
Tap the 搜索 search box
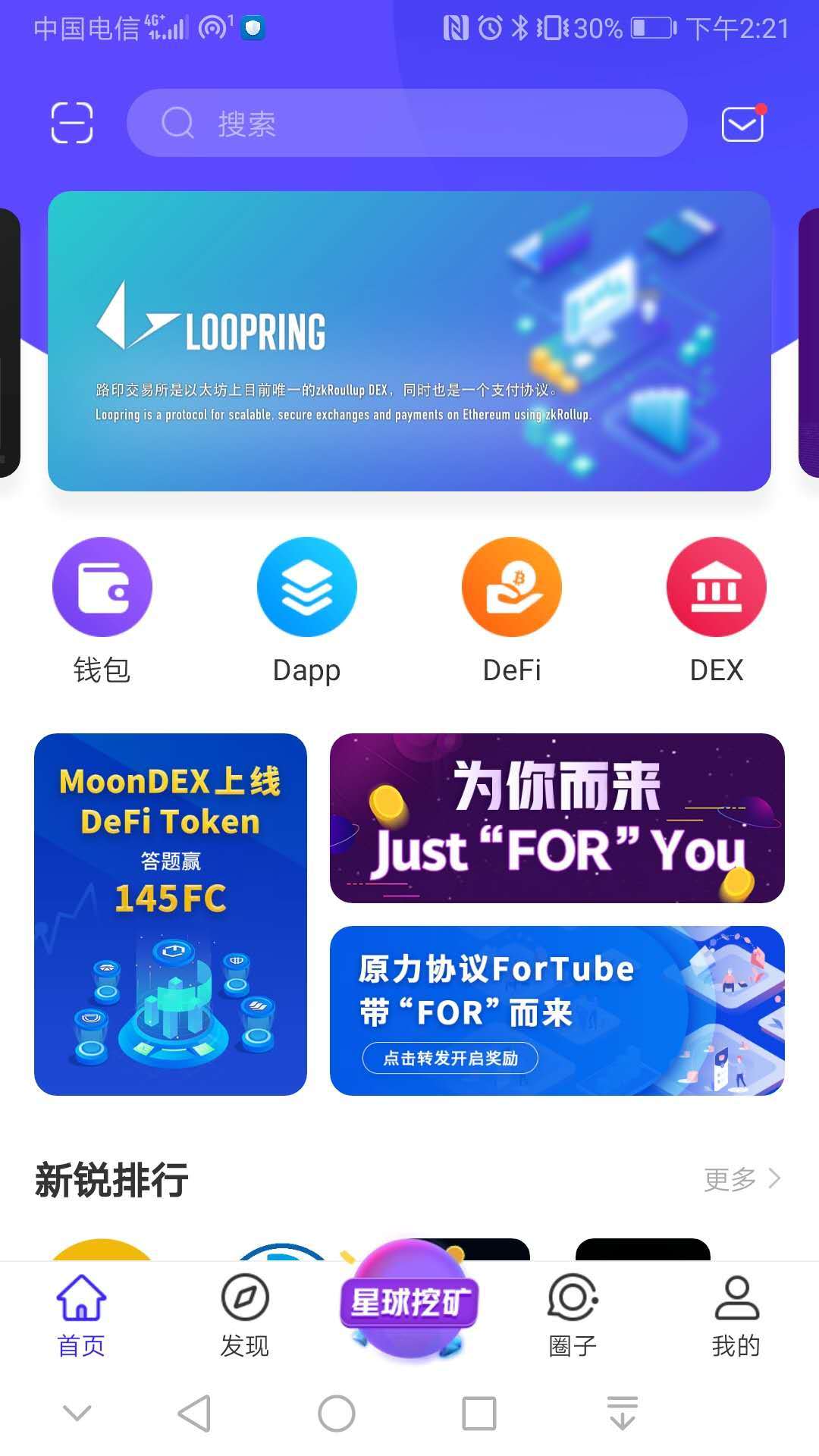406,123
